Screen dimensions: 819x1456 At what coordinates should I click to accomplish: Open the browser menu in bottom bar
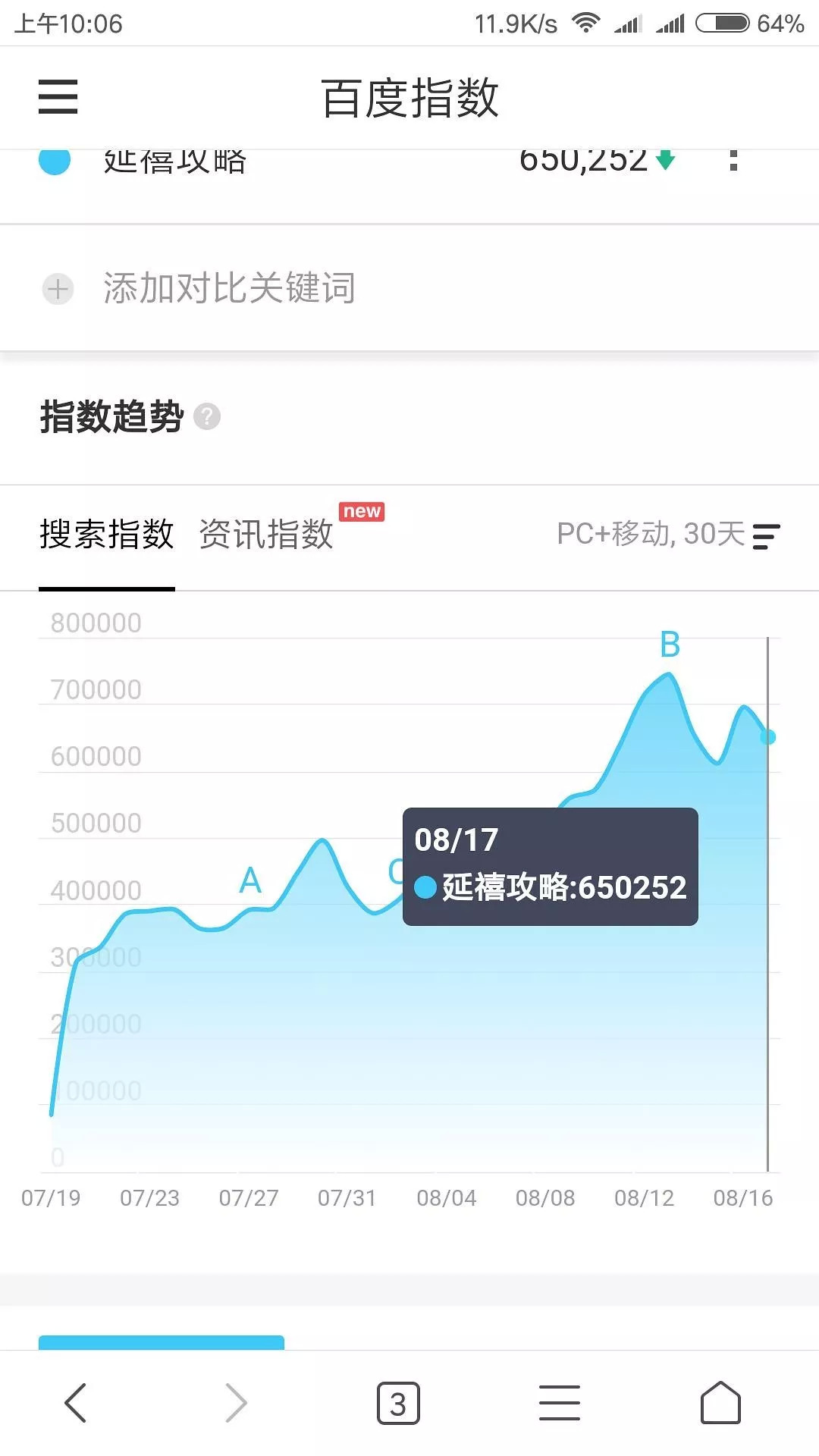pyautogui.click(x=560, y=1403)
